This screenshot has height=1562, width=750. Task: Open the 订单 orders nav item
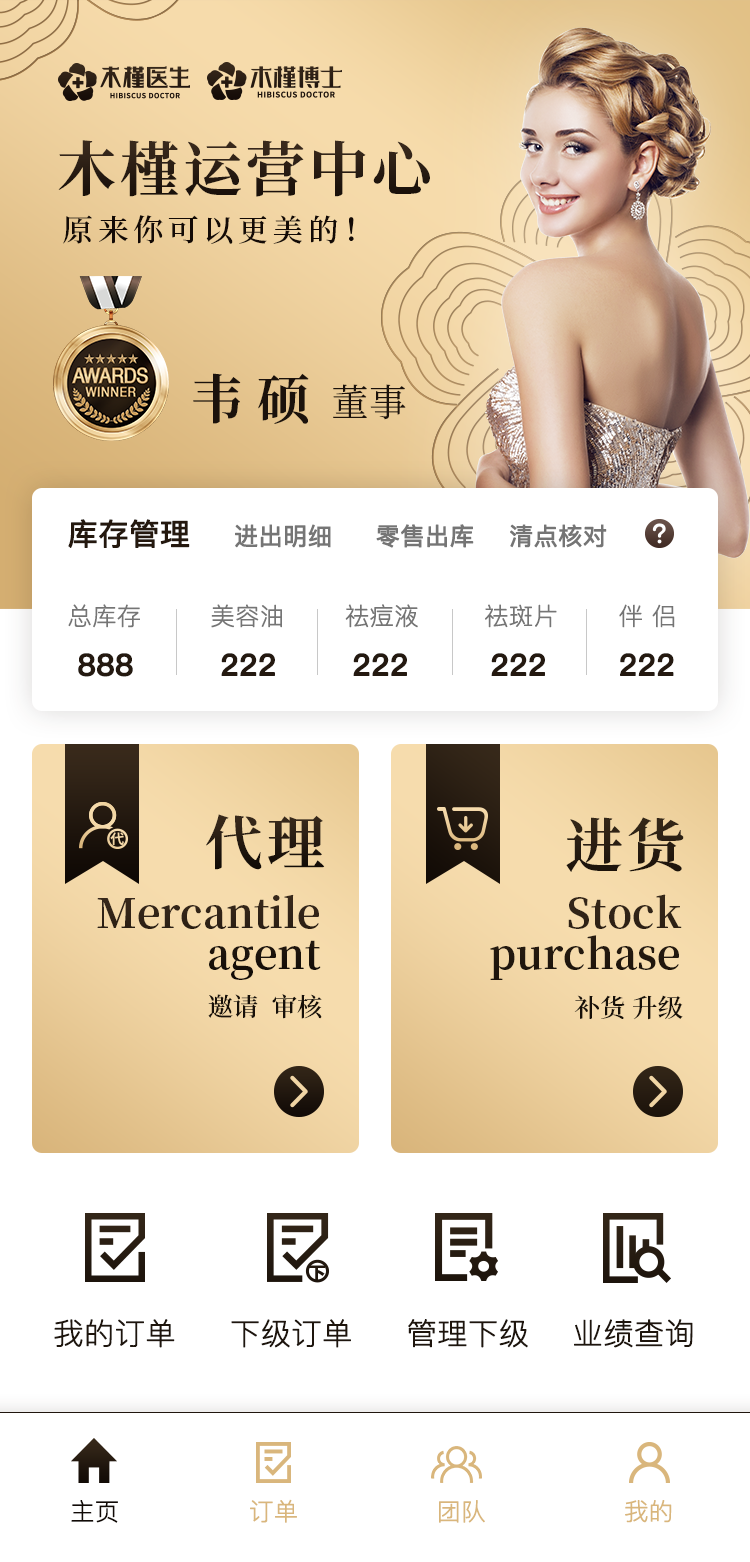coord(274,1480)
